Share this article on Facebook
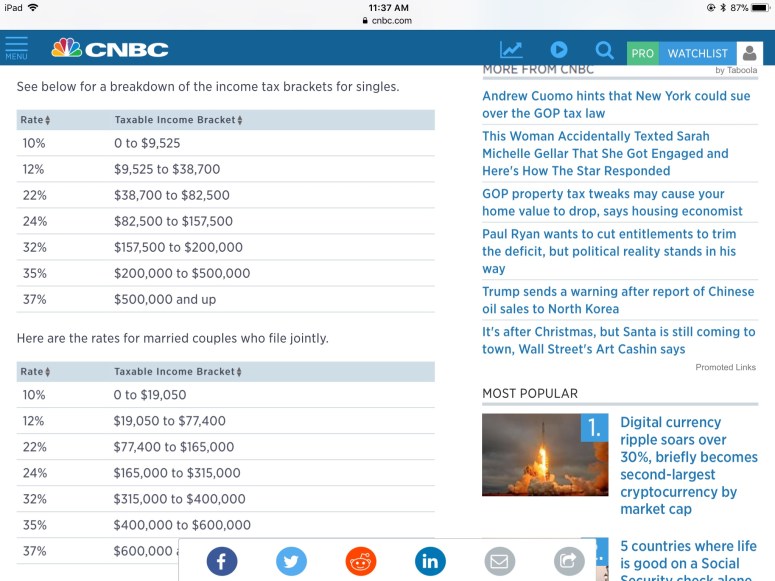This screenshot has height=581, width=775. 222,561
